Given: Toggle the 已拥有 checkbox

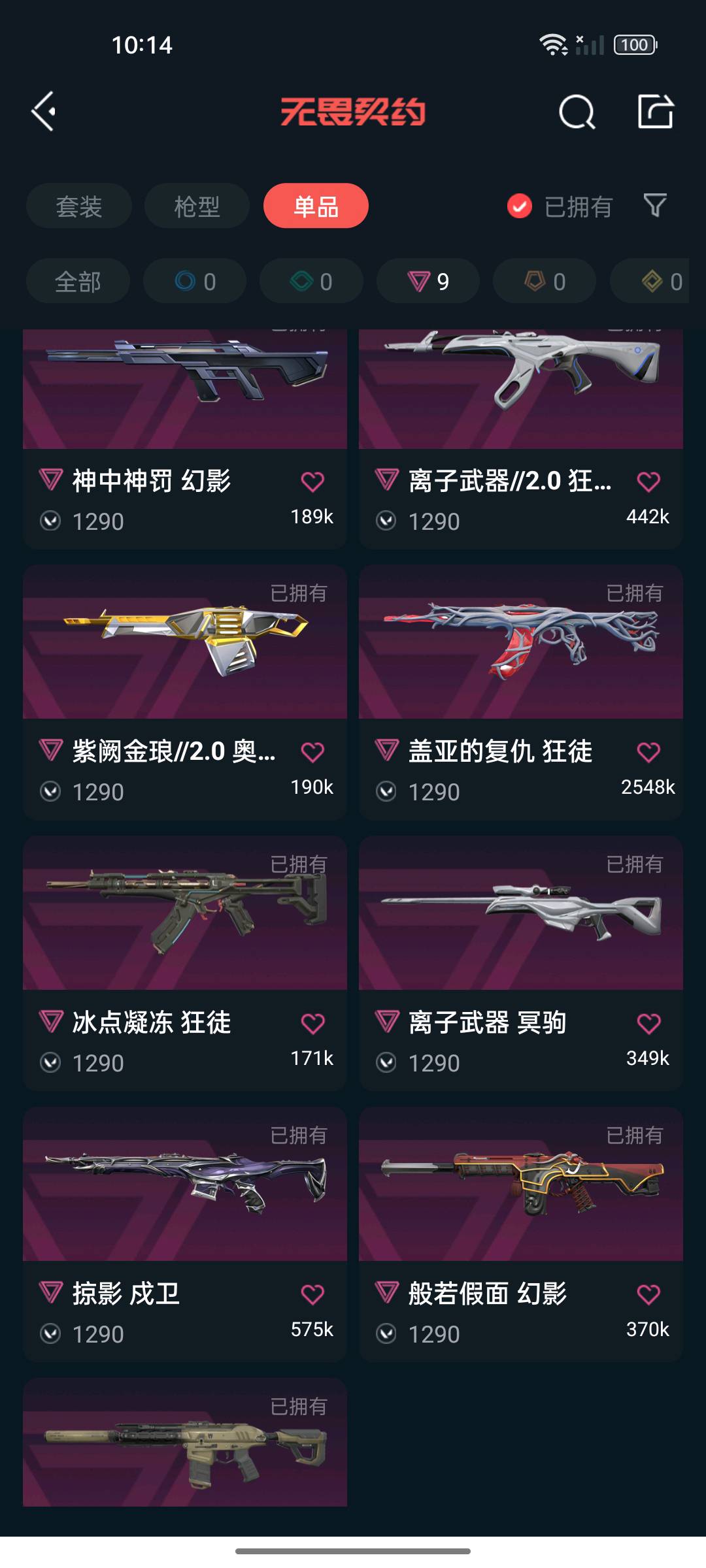Looking at the screenshot, I should (520, 206).
